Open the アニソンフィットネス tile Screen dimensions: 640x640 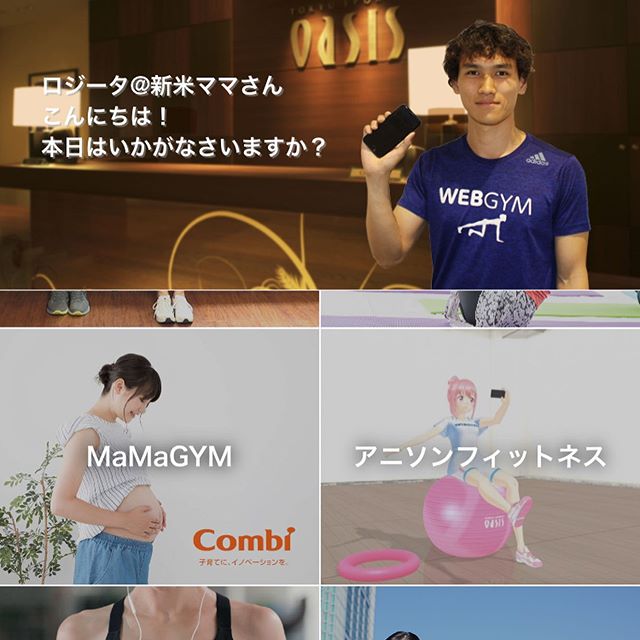point(480,457)
